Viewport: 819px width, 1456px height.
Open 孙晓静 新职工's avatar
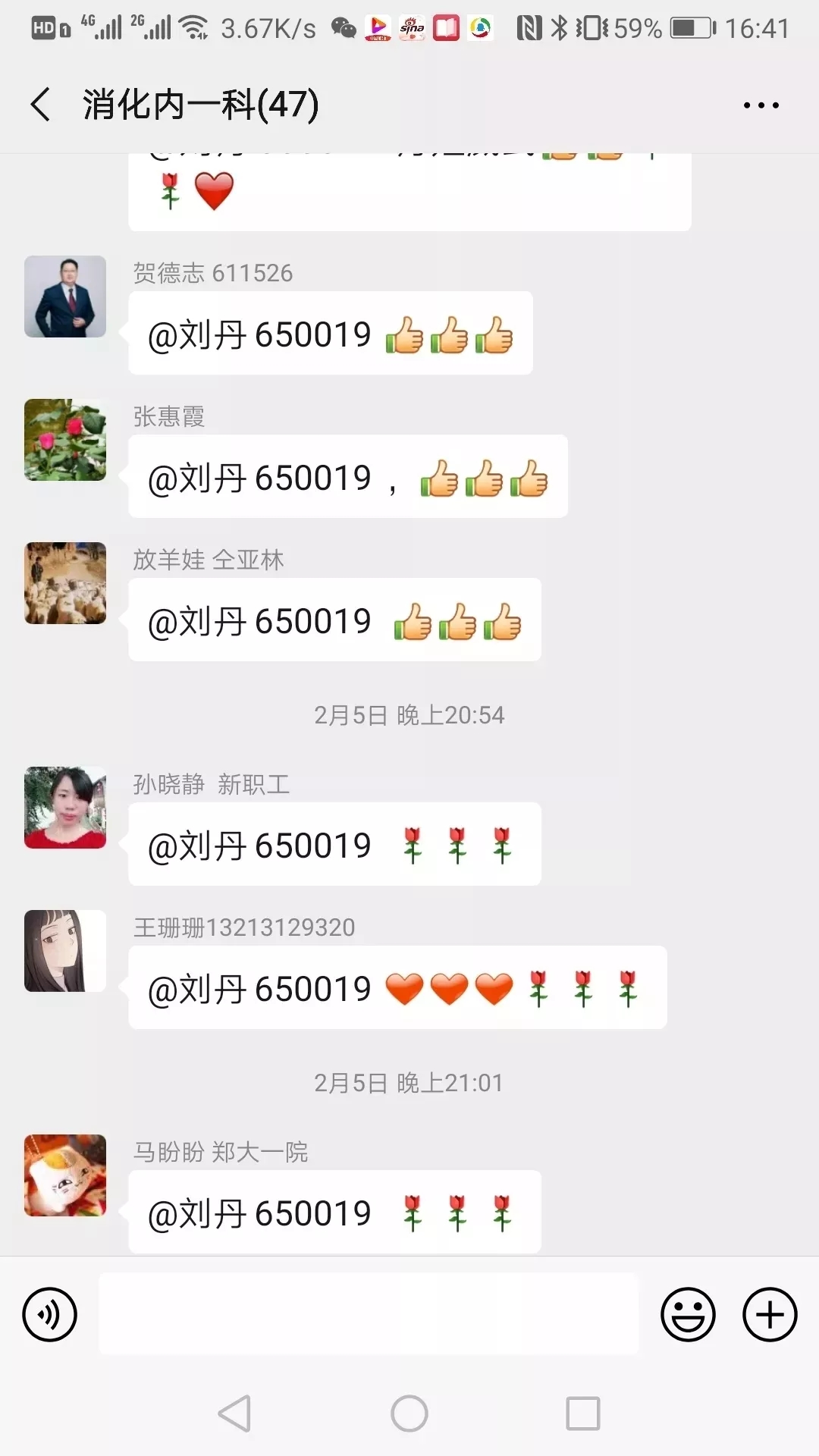[x=65, y=808]
